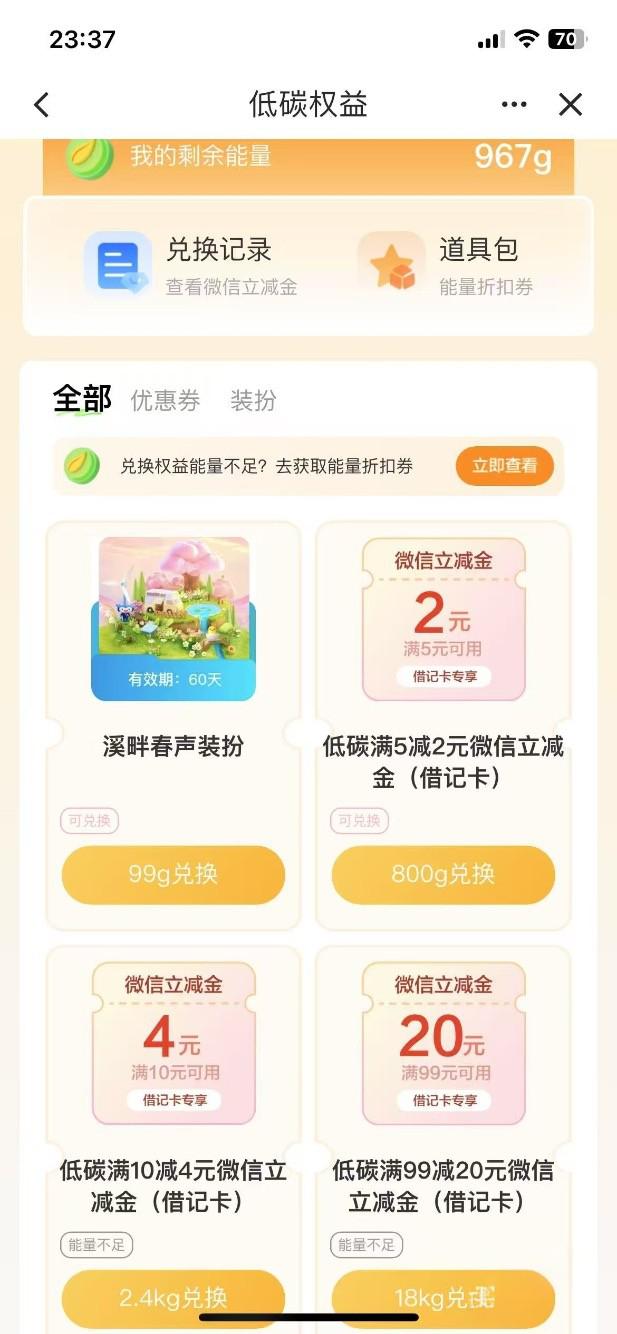Tap 18kg兑换 for the 20元 coupon
Screen dimensions: 617x1334
443,1298
